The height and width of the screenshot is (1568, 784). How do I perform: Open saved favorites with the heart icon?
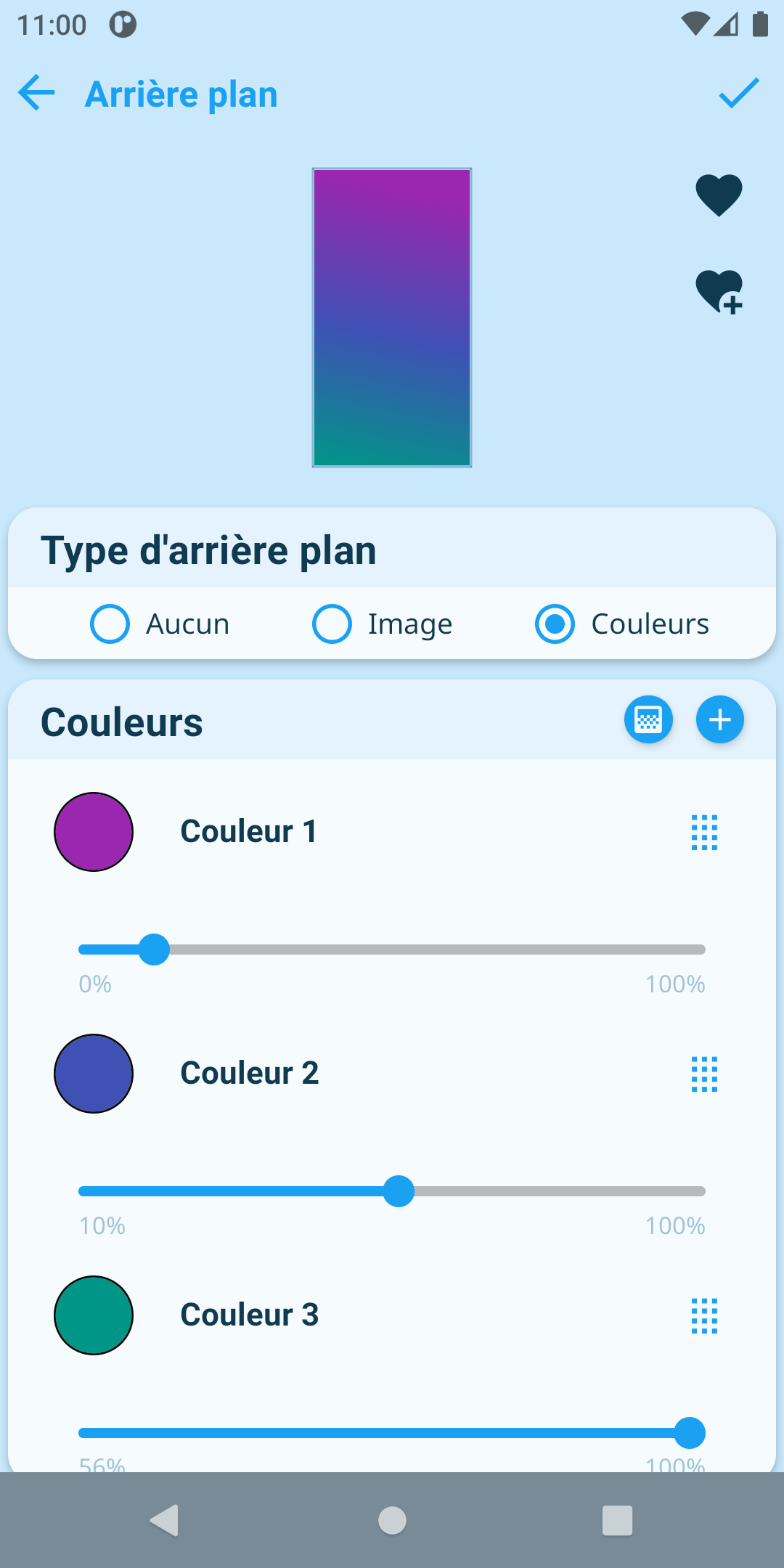coord(719,195)
